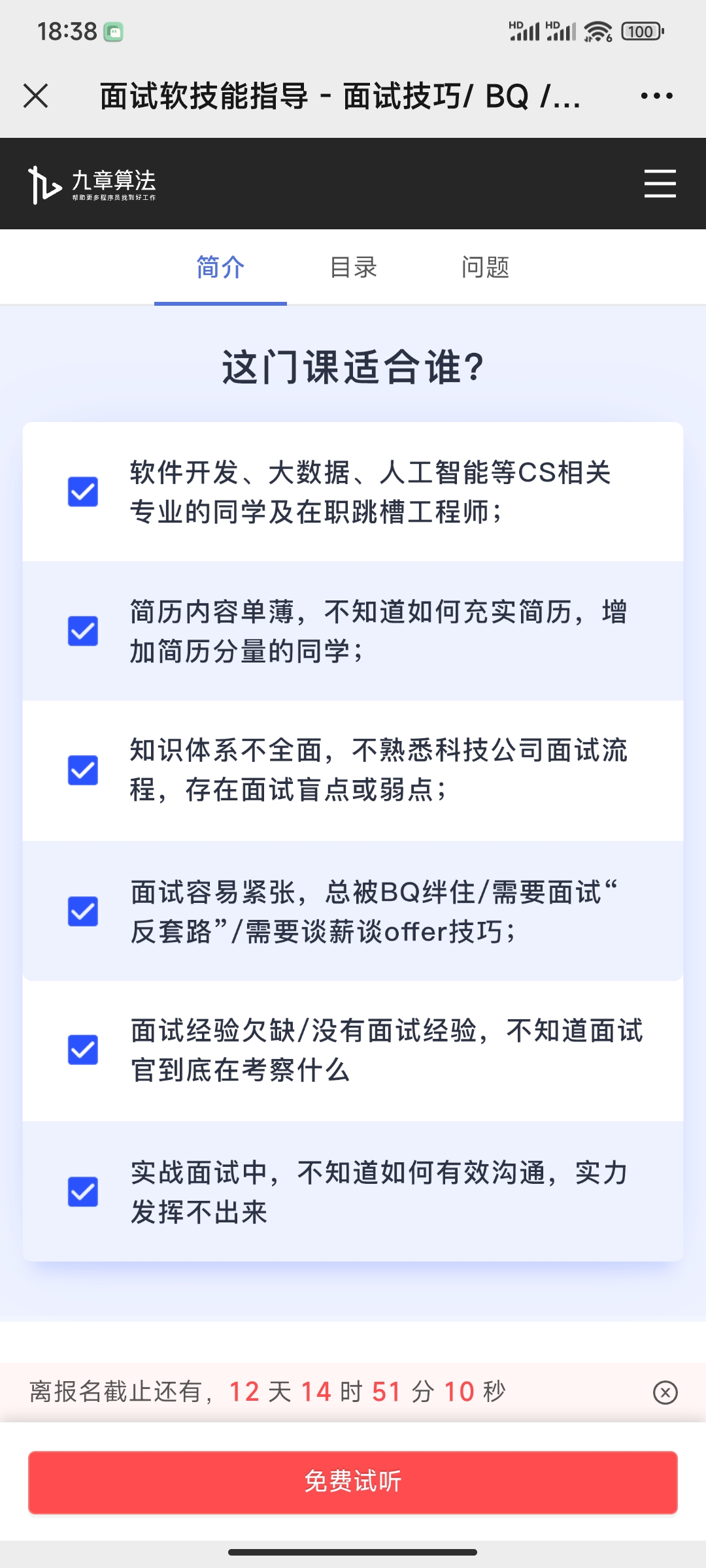The height and width of the screenshot is (1568, 706).
Task: Open the three-dot more options menu
Action: (656, 96)
